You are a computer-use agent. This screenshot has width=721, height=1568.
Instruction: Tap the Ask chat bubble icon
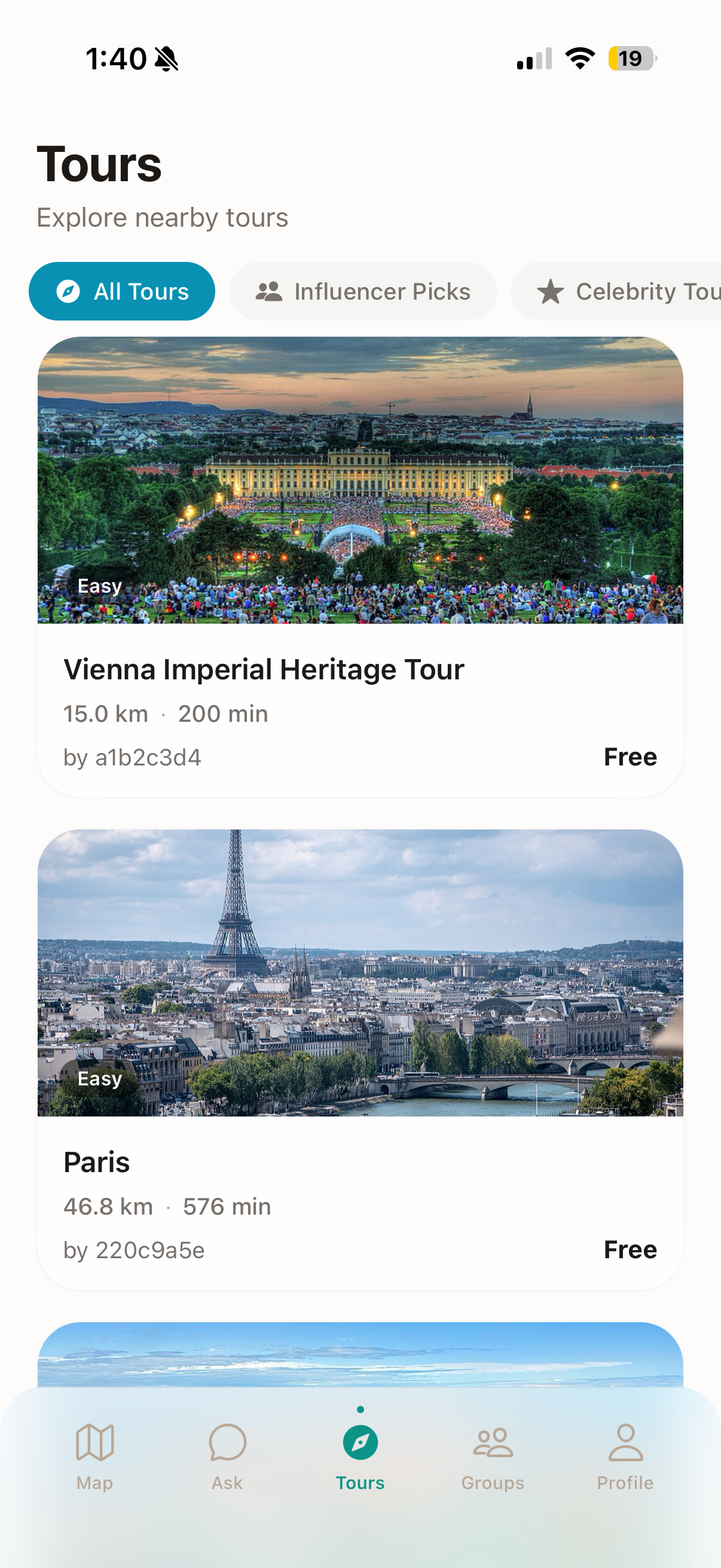pos(227,1444)
